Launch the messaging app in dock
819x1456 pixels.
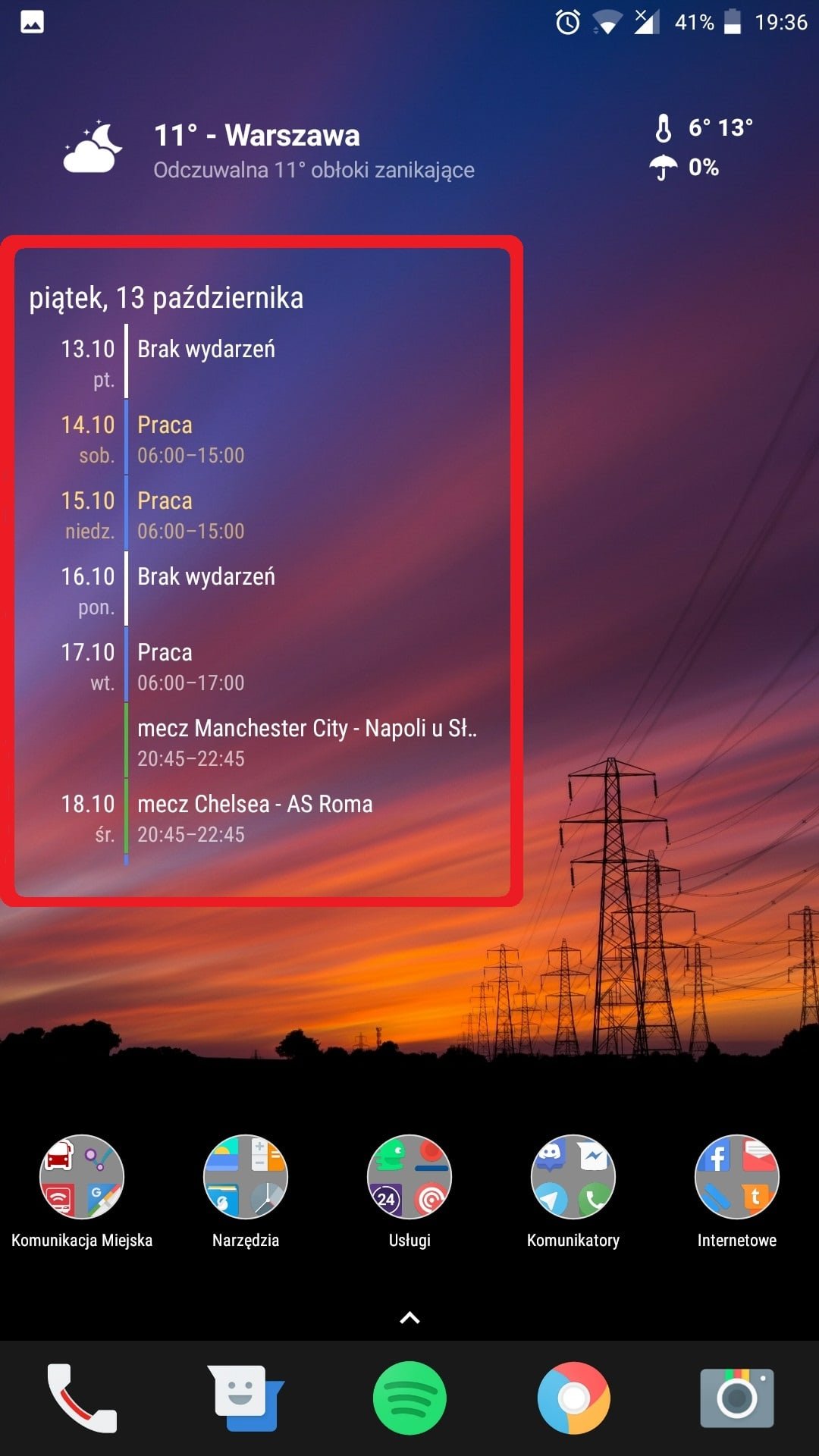pyautogui.click(x=246, y=1398)
